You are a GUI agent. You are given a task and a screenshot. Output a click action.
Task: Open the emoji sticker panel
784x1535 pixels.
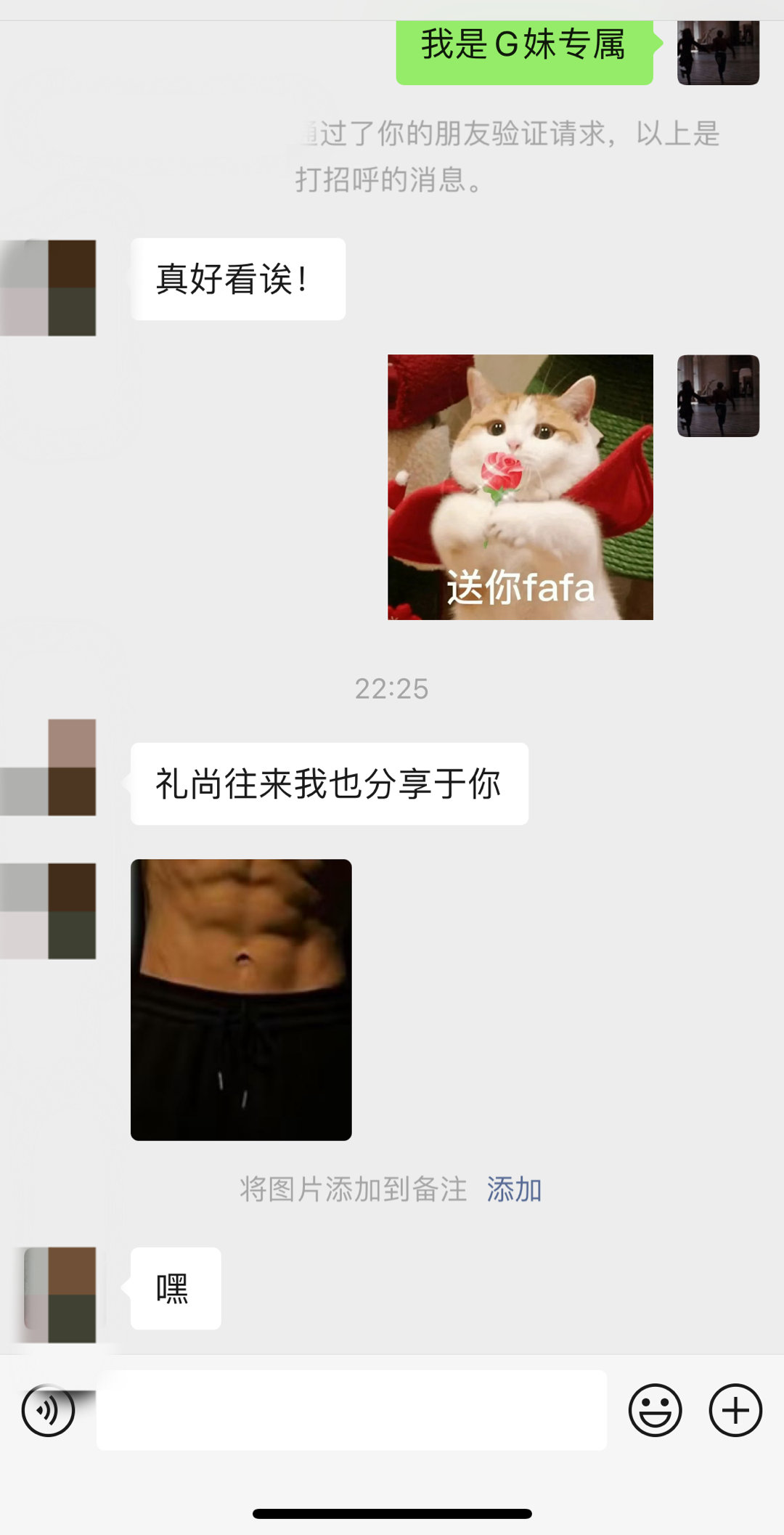pos(655,1410)
